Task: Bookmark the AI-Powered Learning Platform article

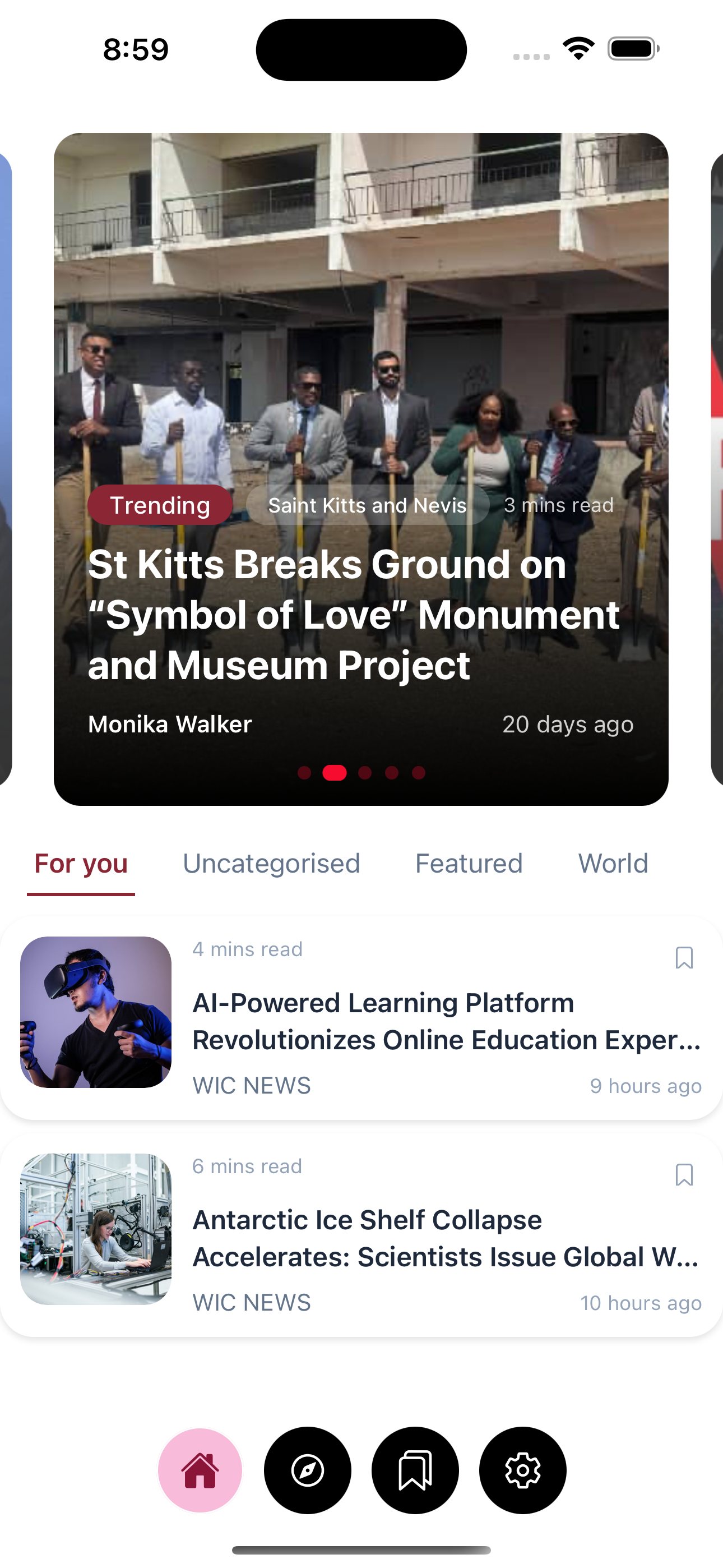Action: pyautogui.click(x=684, y=957)
